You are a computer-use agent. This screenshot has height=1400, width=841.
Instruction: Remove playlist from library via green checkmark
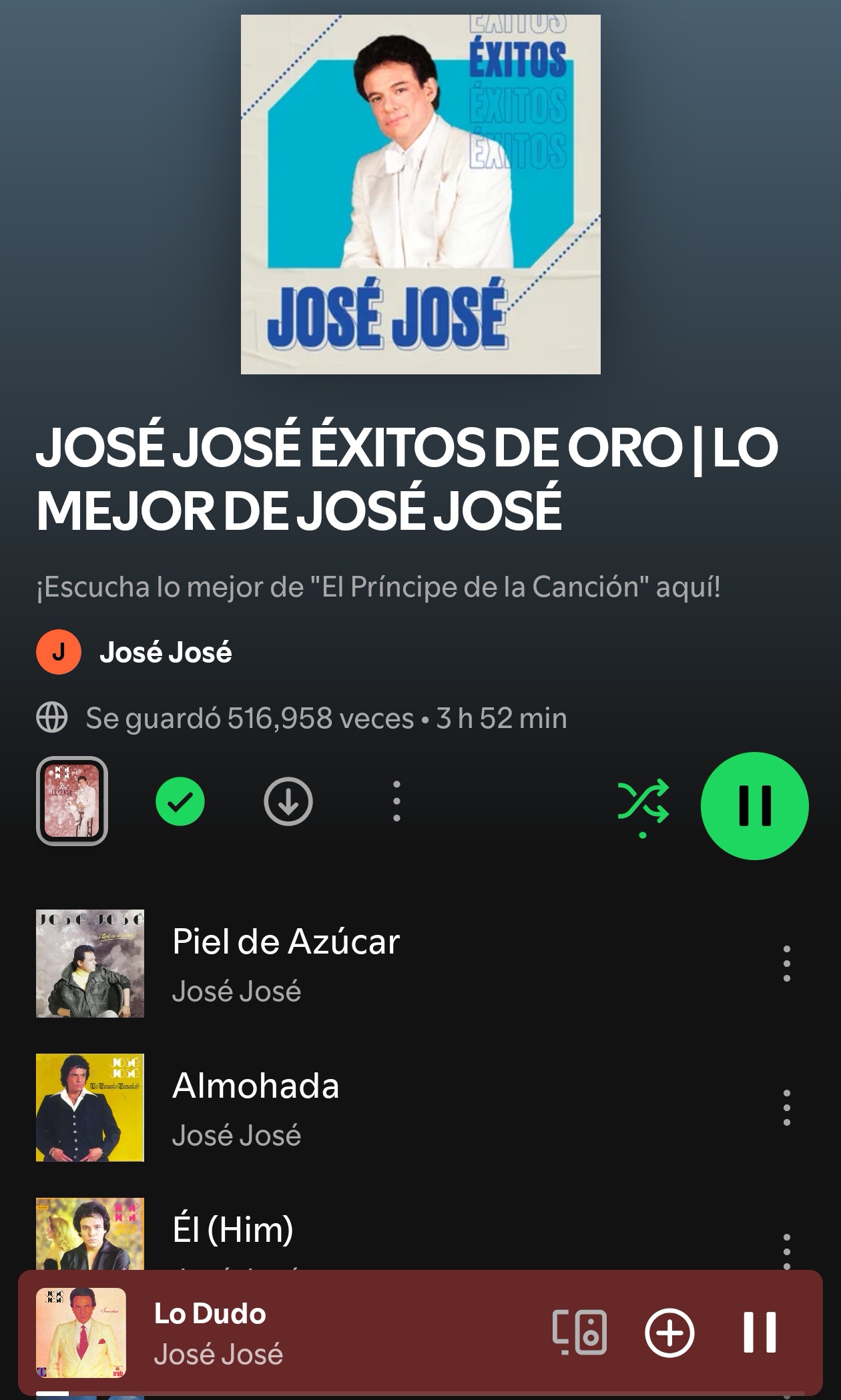pos(180,801)
